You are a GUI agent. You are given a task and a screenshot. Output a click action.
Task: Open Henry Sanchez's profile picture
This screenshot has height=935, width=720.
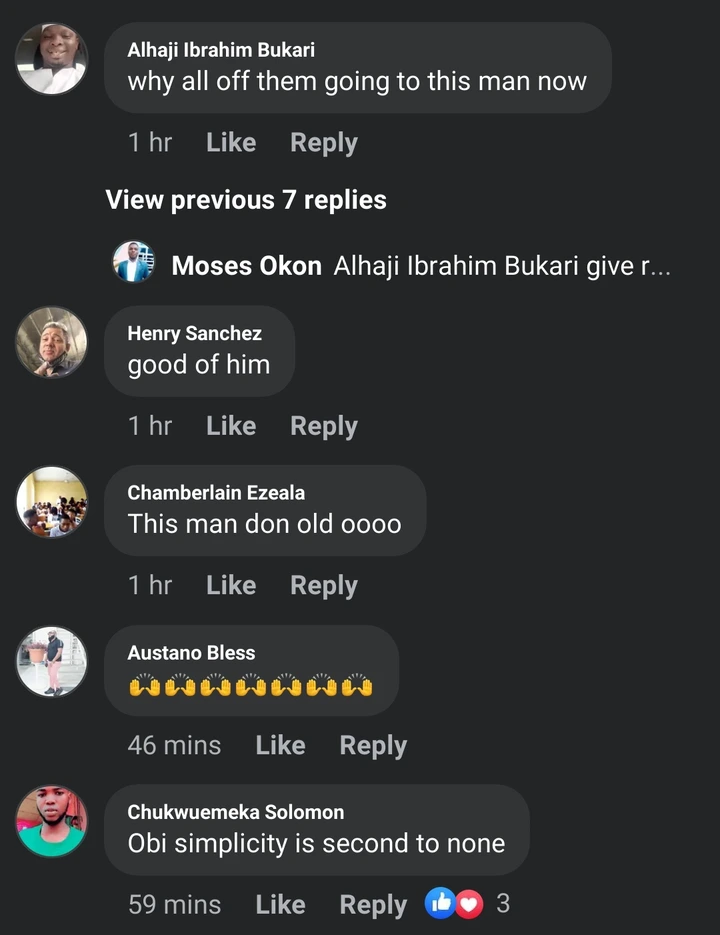click(52, 342)
